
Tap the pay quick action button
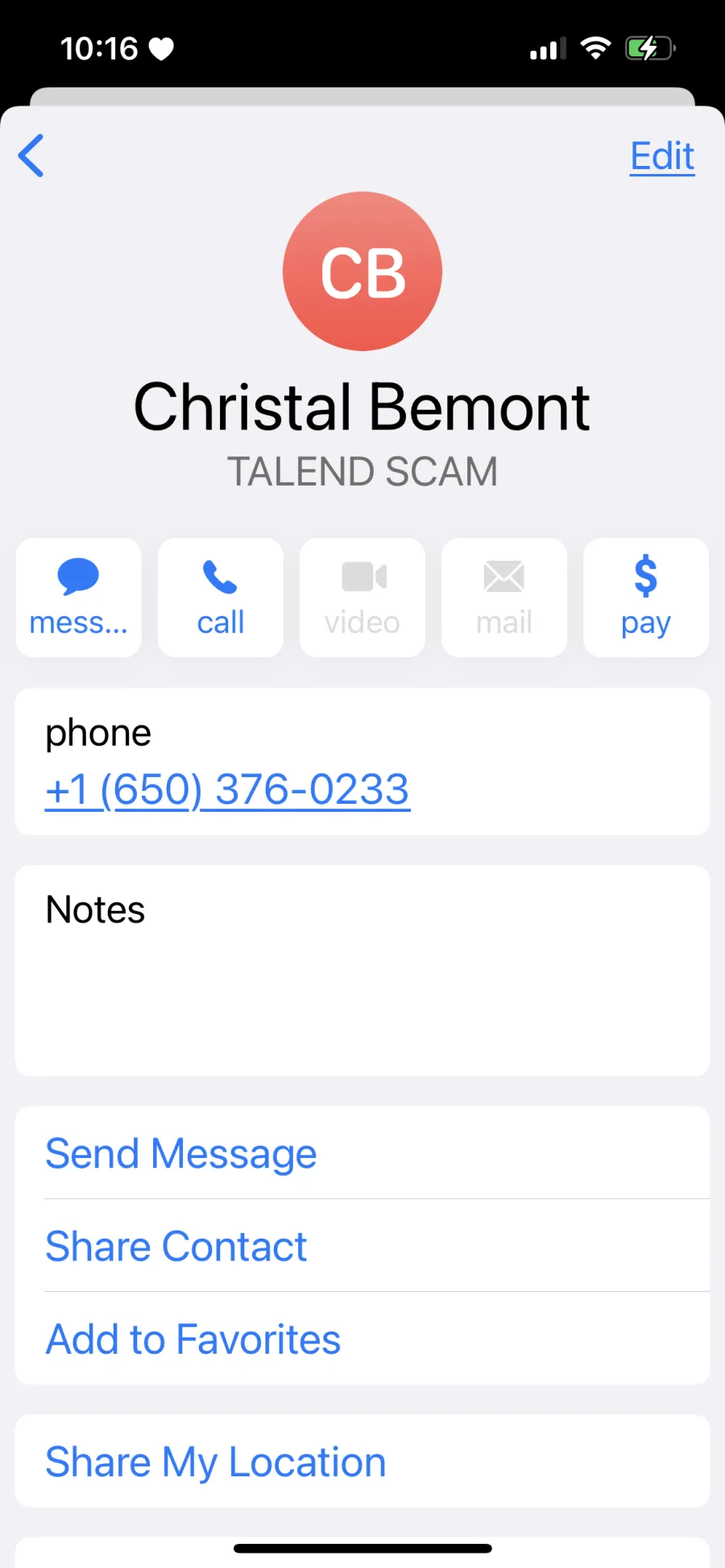point(646,598)
